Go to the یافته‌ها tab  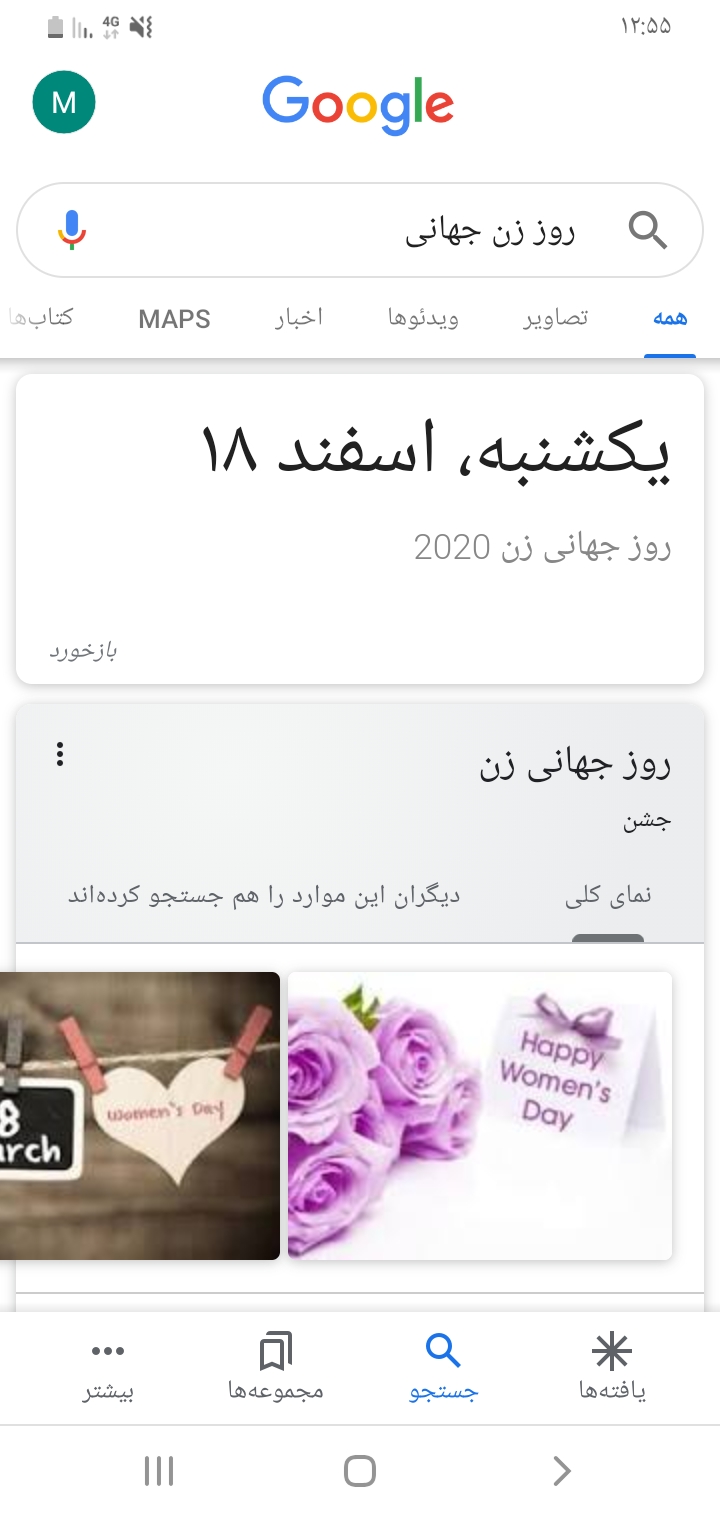[612, 1368]
